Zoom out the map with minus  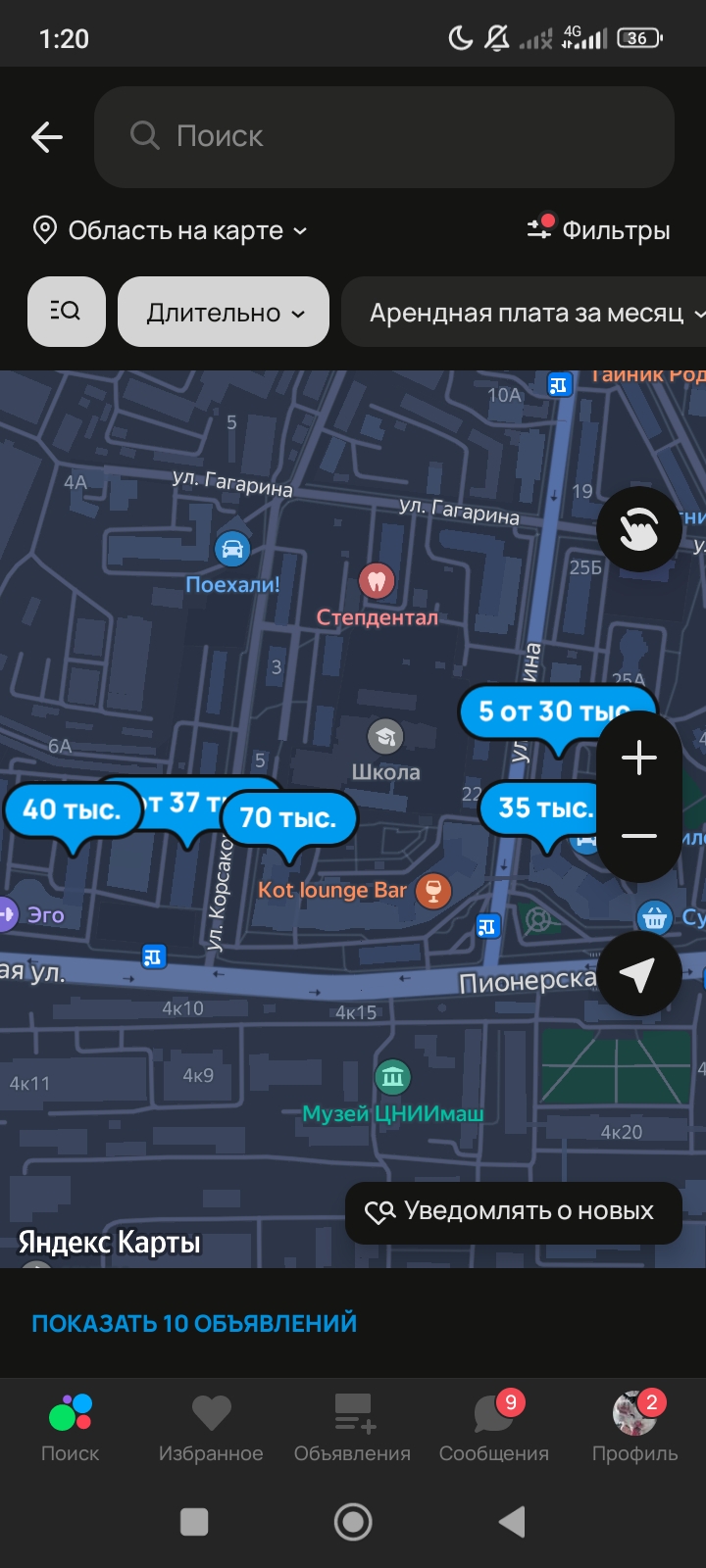[x=639, y=836]
